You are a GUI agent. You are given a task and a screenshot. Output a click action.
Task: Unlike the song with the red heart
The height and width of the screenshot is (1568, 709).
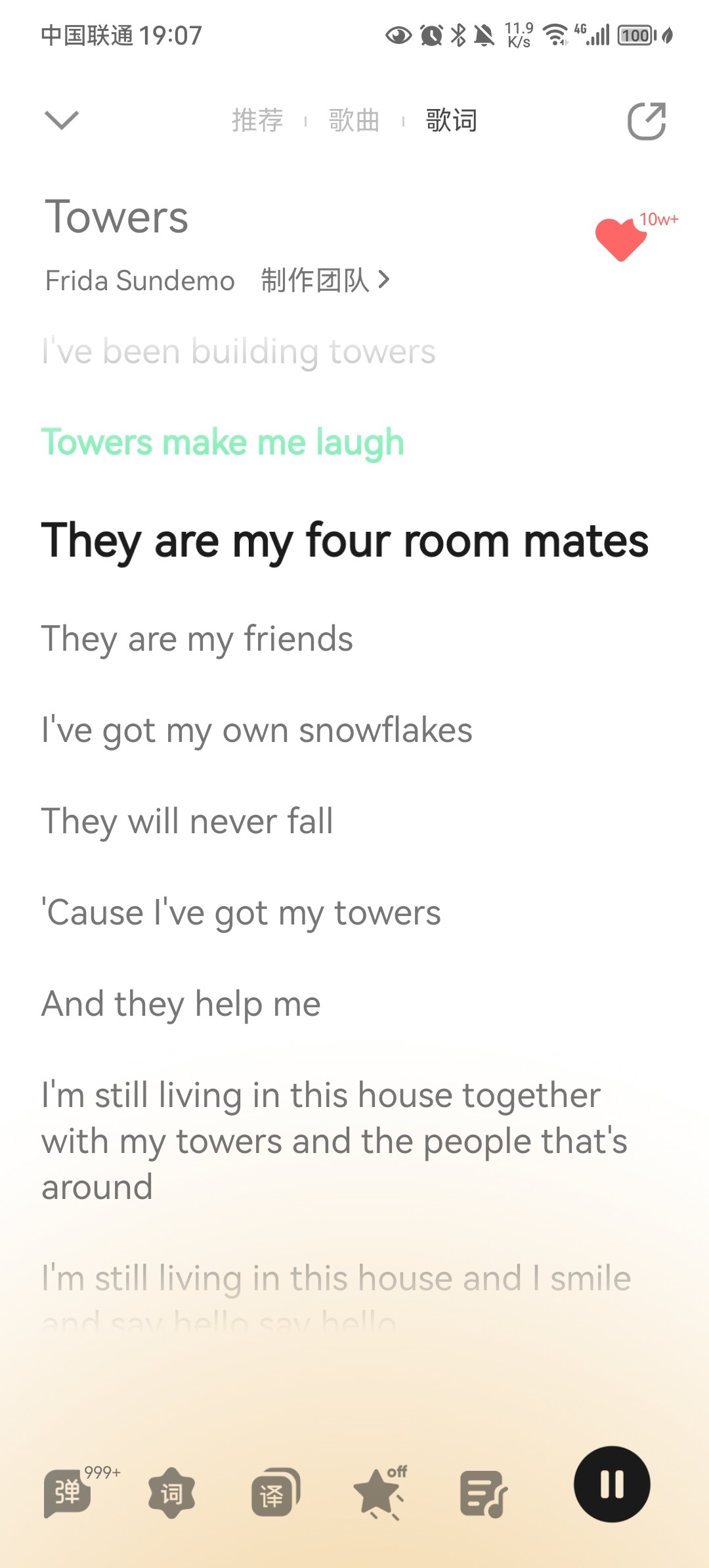pos(620,240)
